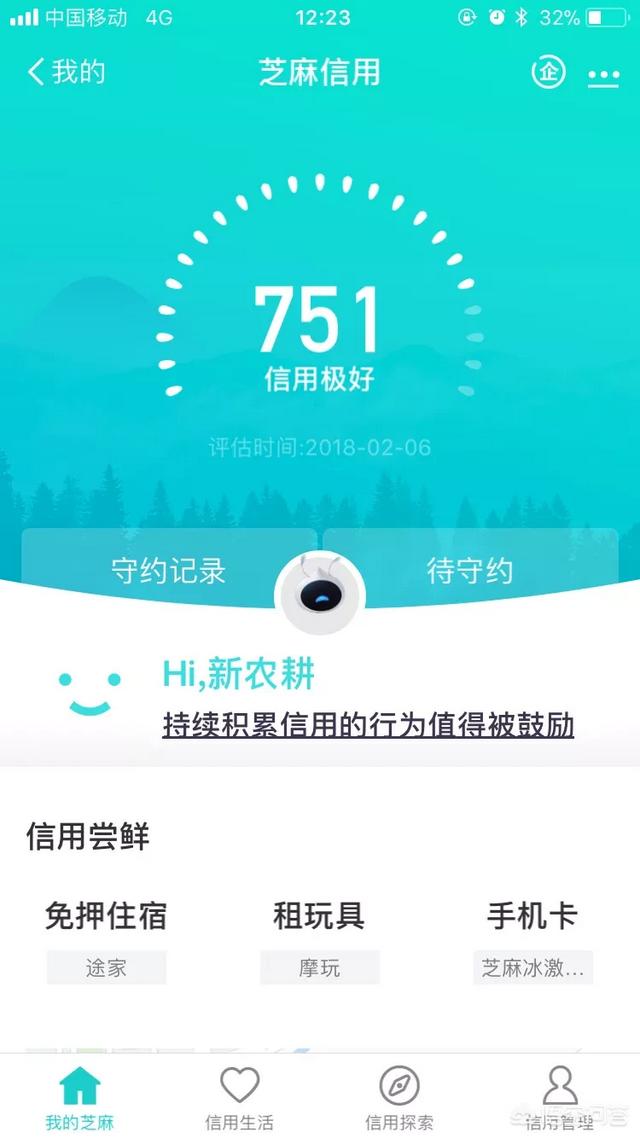The width and height of the screenshot is (640, 1138).
Task: Open 待守约 pending items
Action: pos(470,570)
